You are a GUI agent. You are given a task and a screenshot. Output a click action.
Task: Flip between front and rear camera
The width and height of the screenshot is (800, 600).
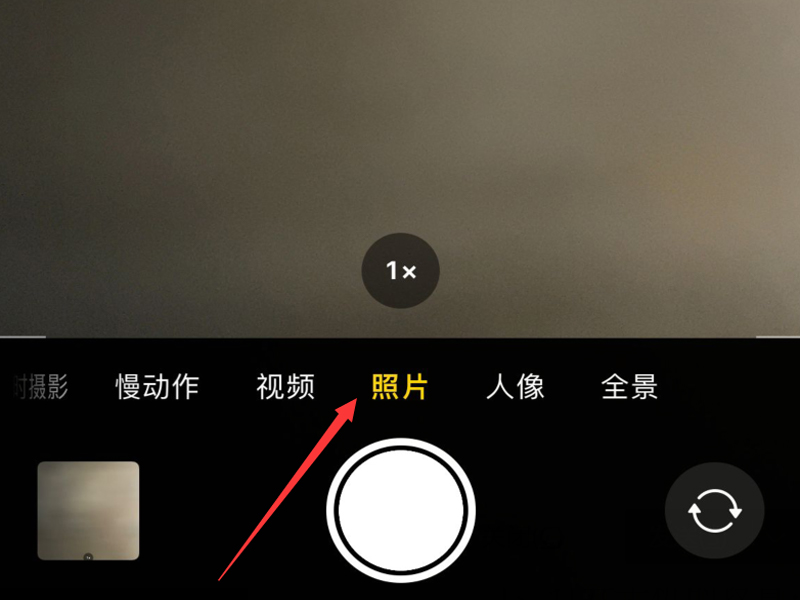[714, 510]
